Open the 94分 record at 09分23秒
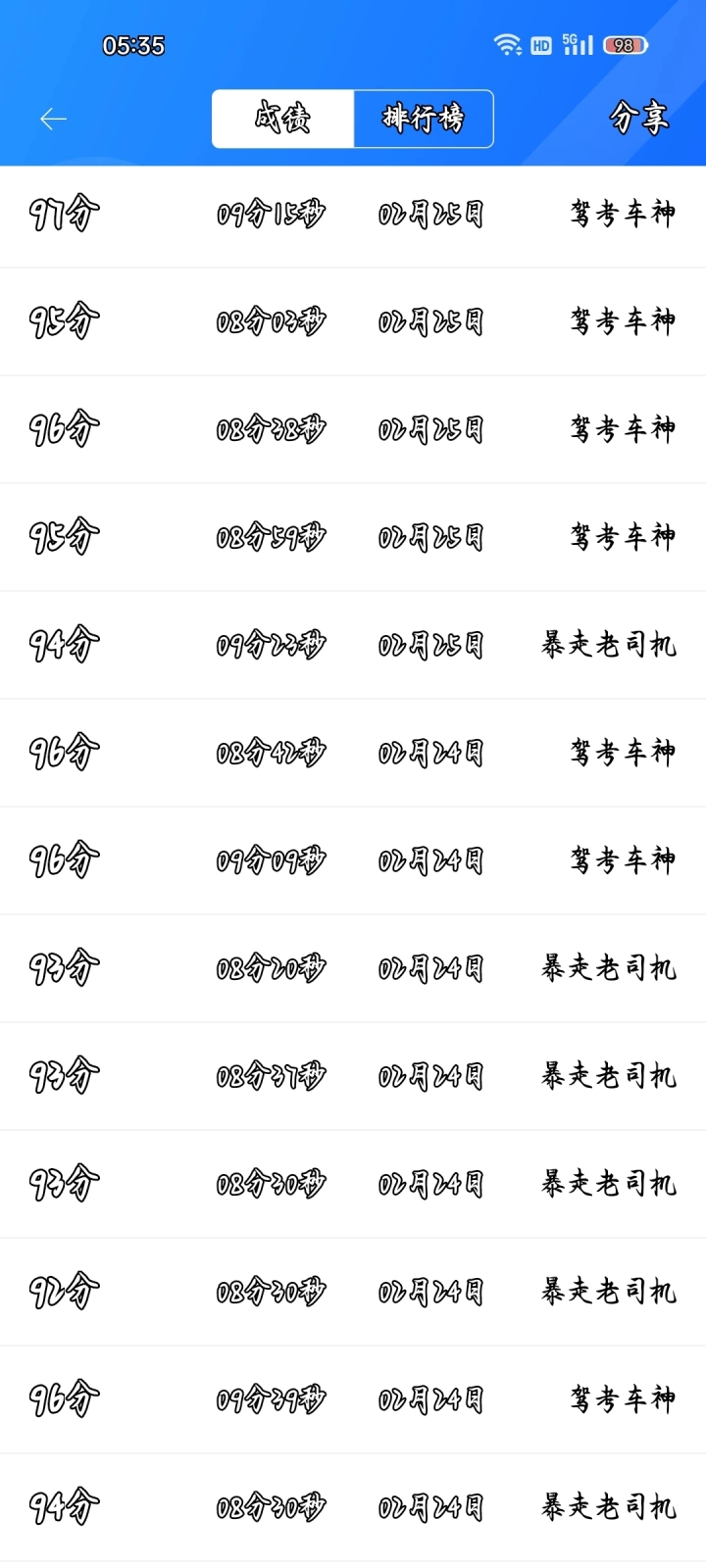Viewport: 706px width, 1568px height. [353, 645]
